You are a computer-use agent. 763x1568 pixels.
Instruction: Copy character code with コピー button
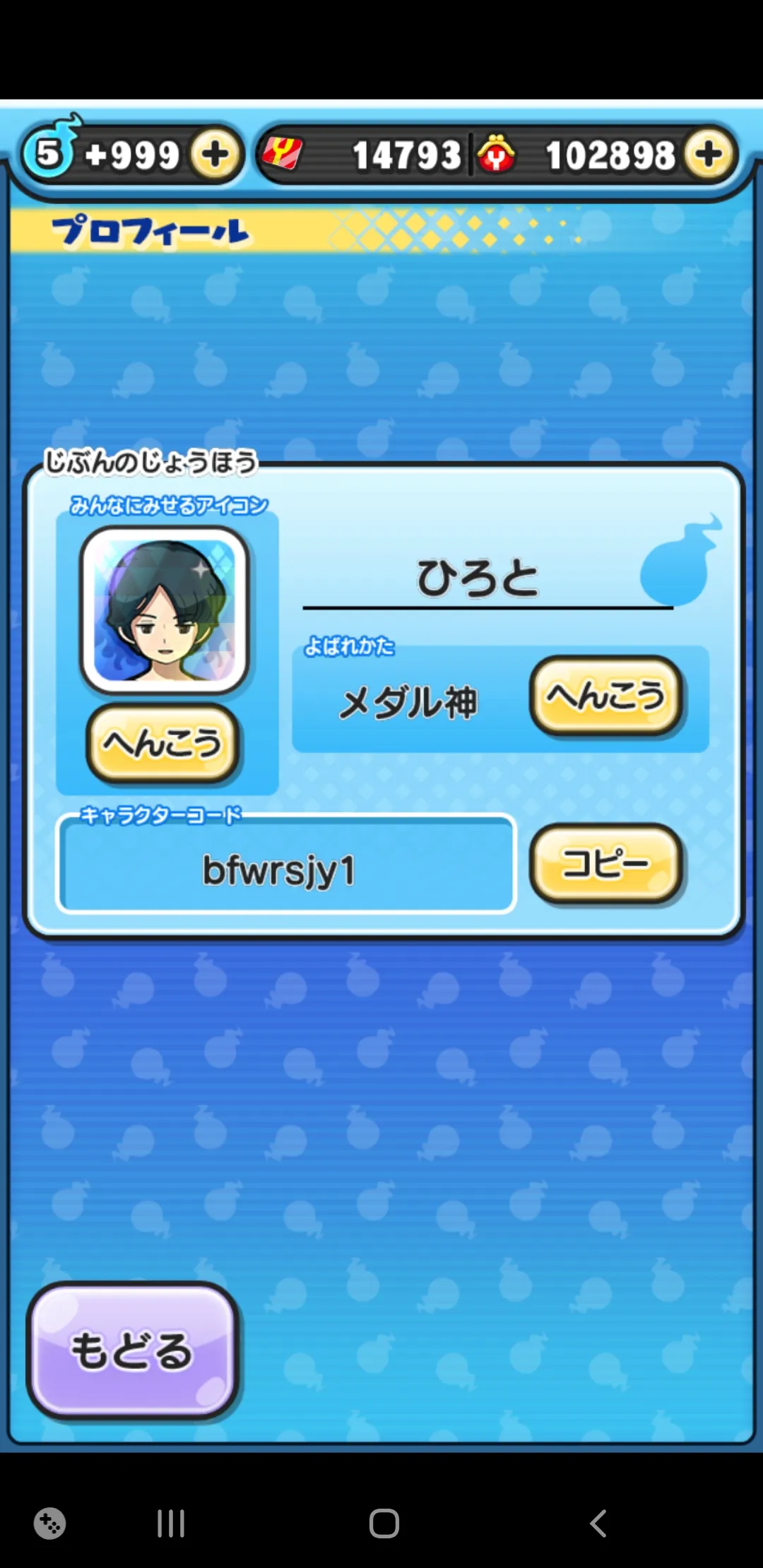(x=607, y=863)
